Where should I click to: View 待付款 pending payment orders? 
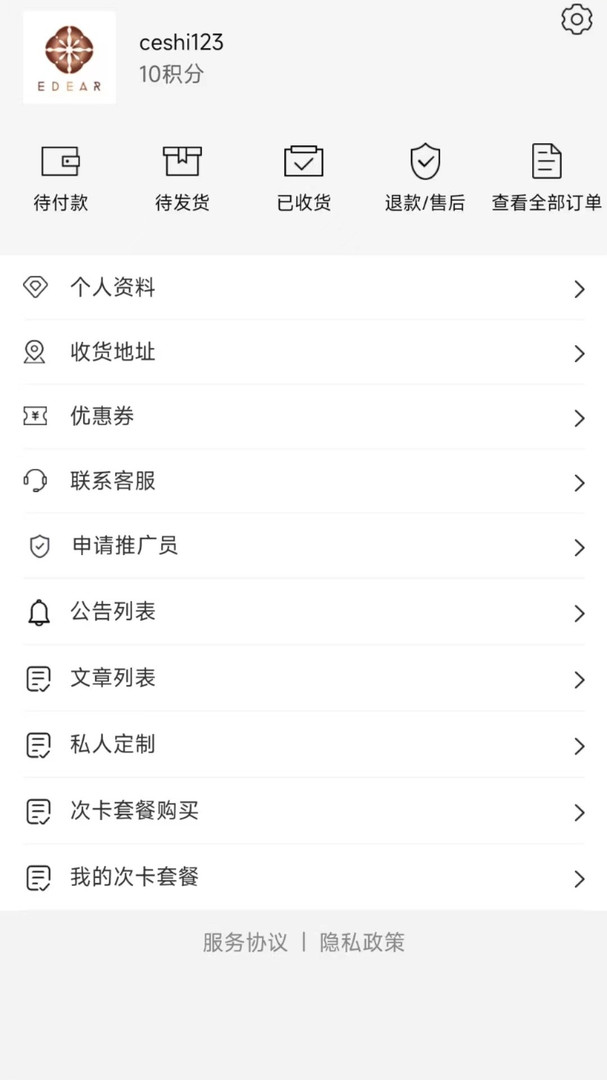click(x=61, y=178)
